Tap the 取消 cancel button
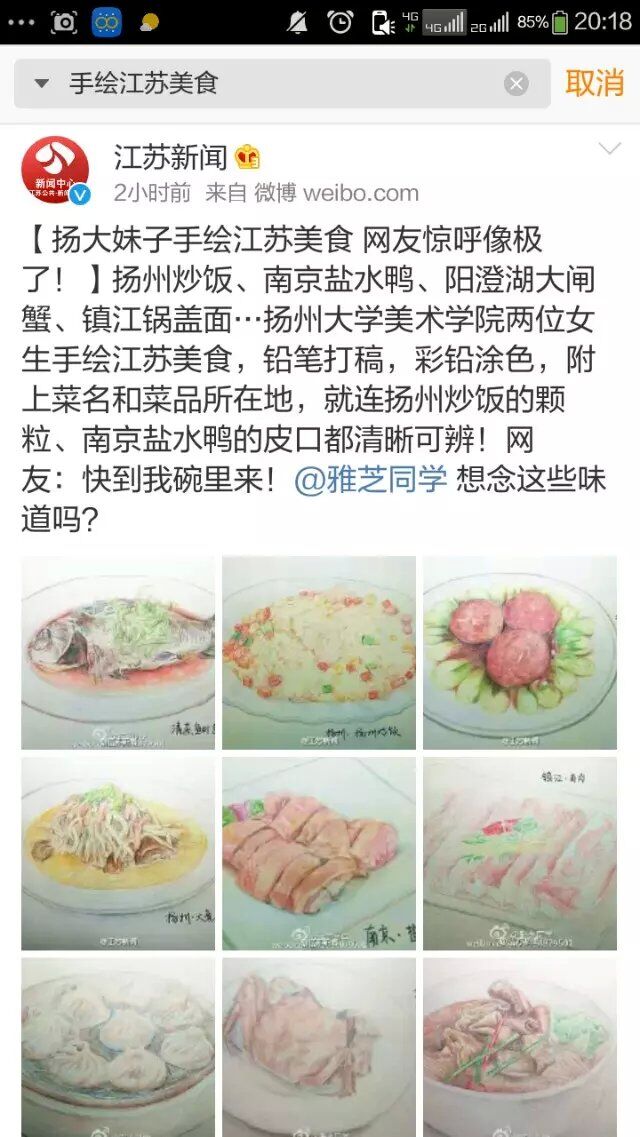This screenshot has width=640, height=1137. [x=594, y=83]
